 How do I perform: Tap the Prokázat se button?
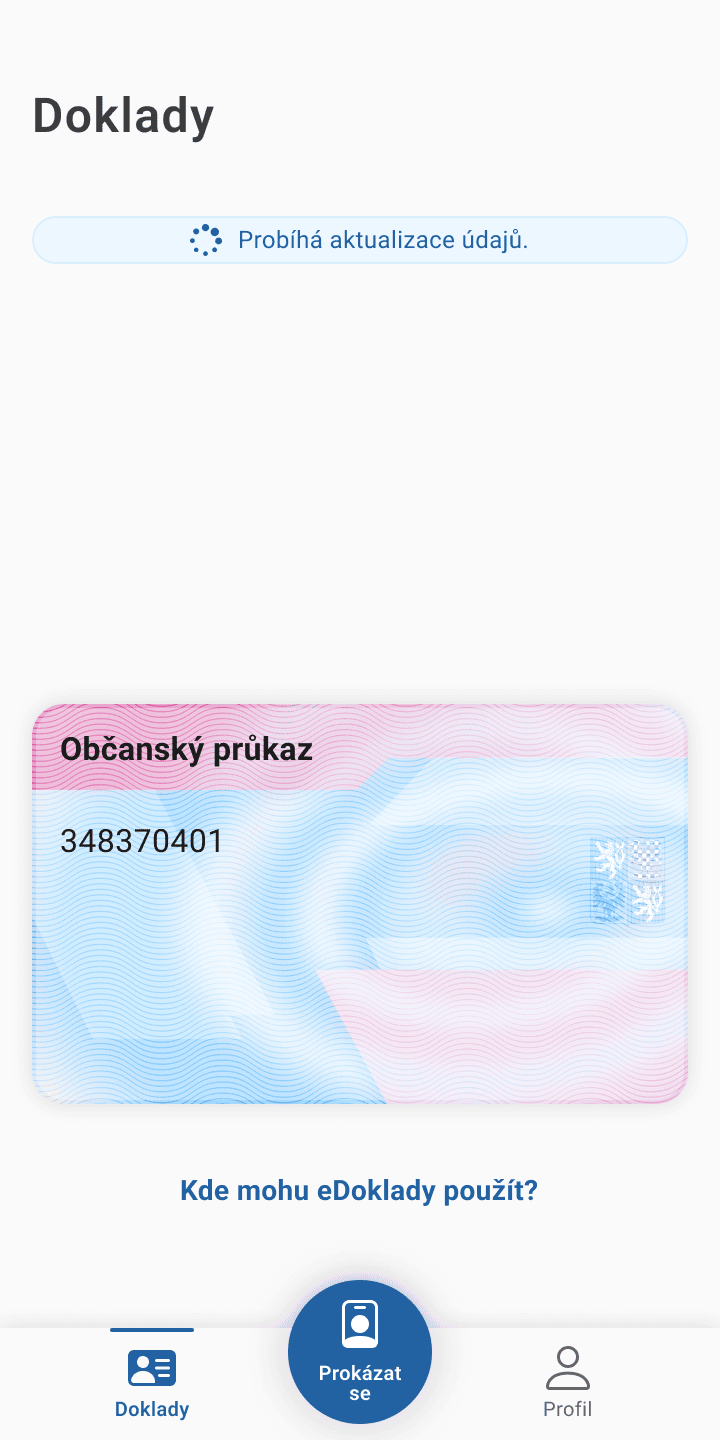point(360,1351)
